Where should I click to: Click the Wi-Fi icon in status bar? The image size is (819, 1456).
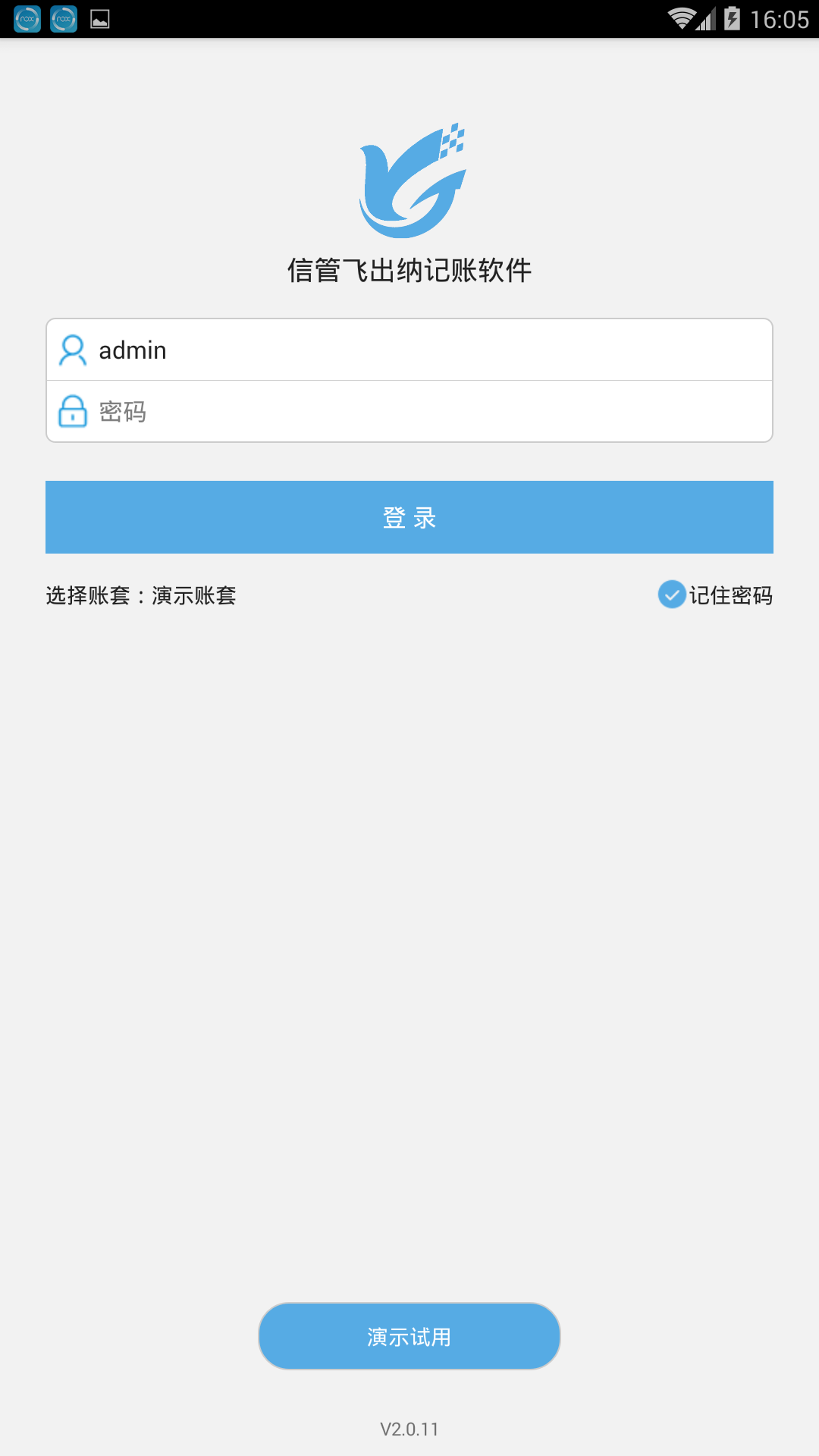click(681, 17)
